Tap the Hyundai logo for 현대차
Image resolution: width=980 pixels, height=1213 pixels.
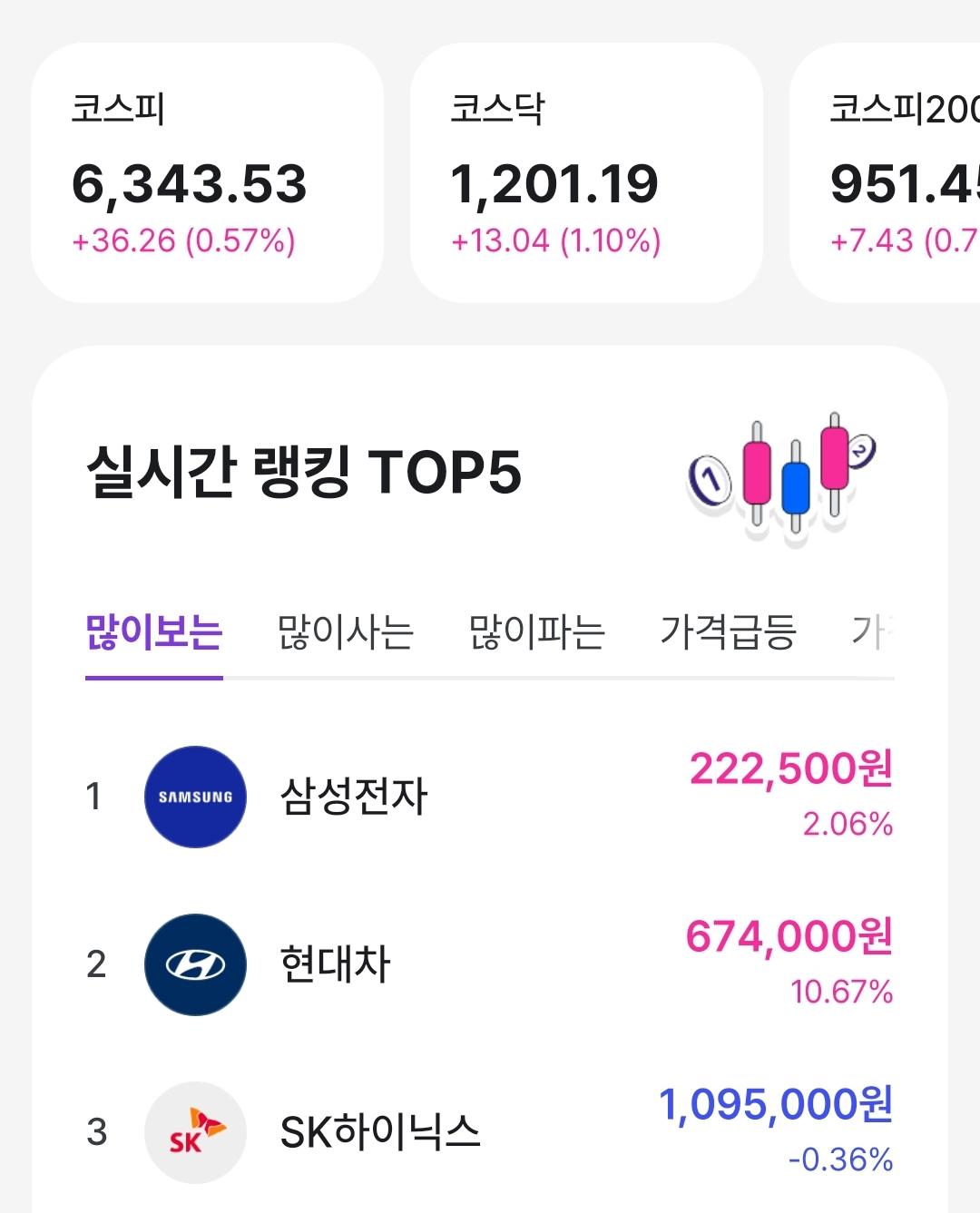[195, 964]
